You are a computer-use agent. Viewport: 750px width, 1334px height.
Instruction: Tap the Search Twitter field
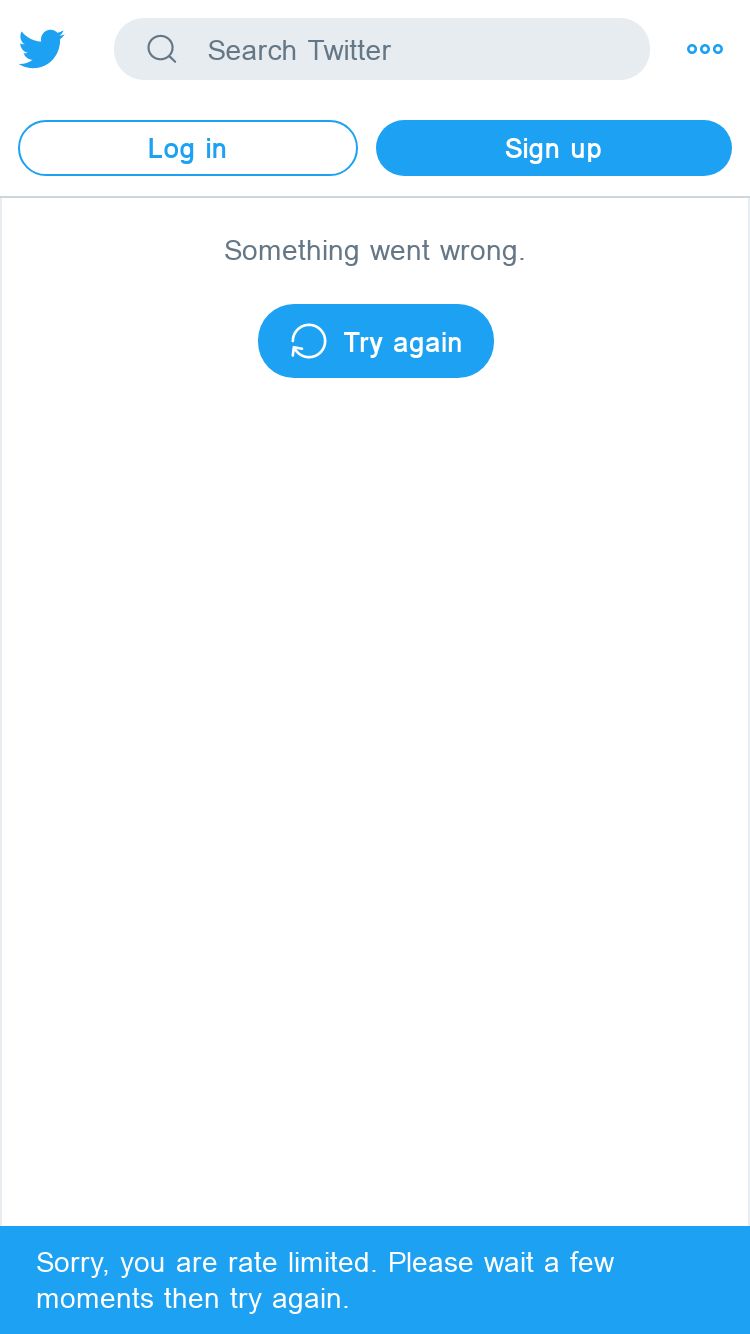[381, 49]
